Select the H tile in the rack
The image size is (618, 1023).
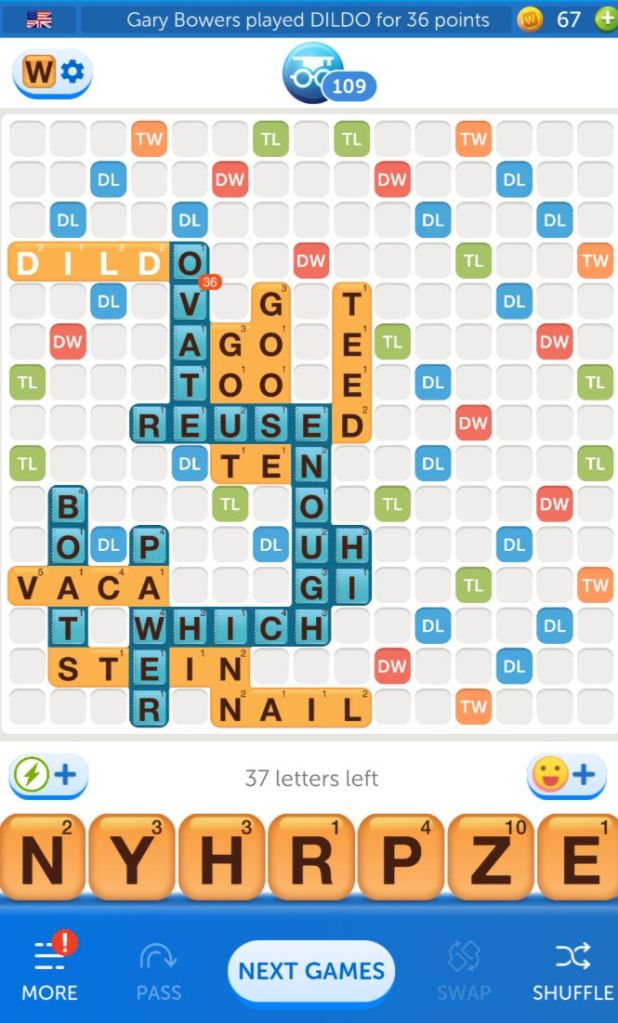221,857
